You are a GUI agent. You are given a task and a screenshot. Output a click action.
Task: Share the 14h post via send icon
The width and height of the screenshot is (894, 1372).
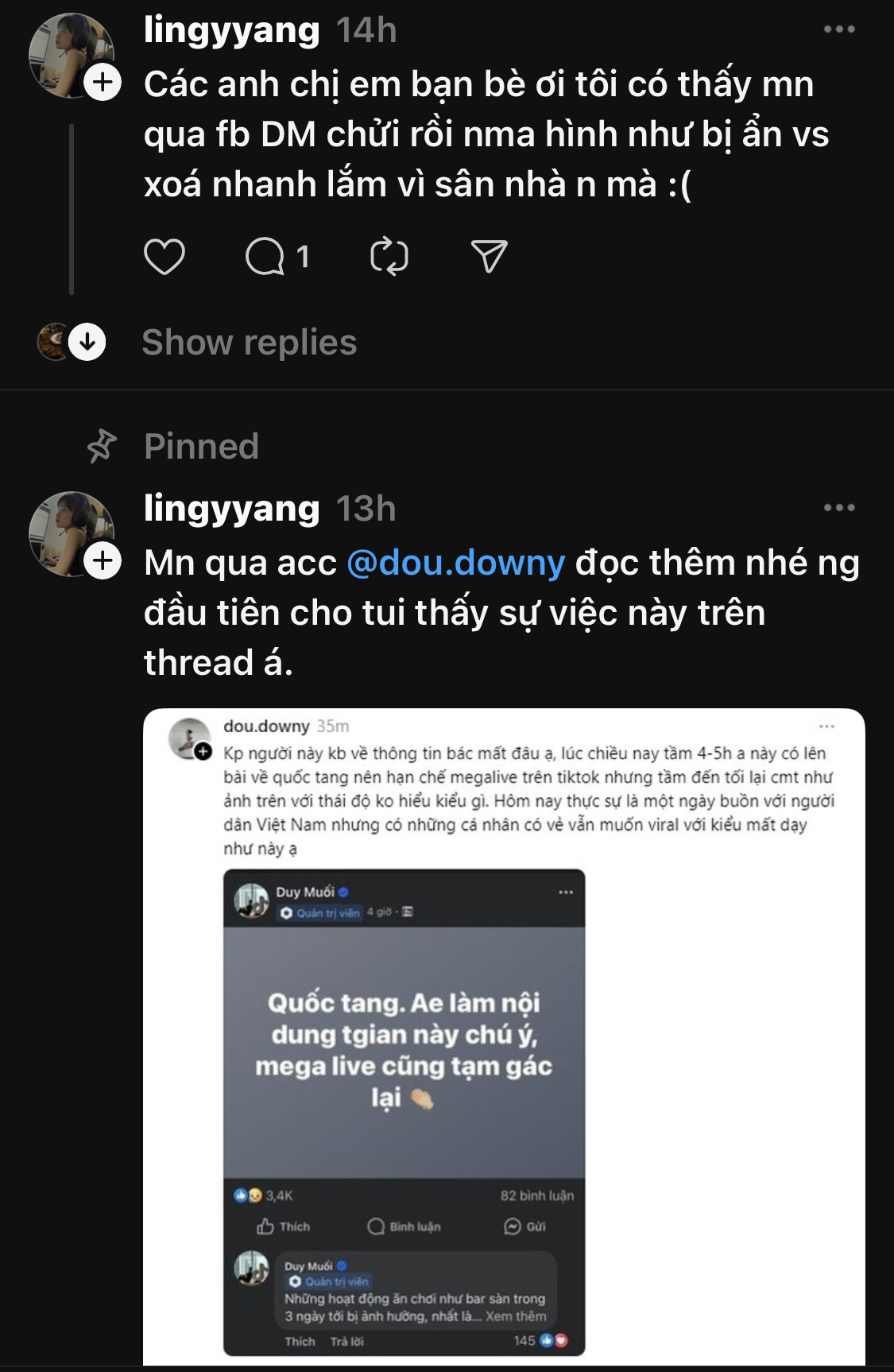(x=489, y=257)
